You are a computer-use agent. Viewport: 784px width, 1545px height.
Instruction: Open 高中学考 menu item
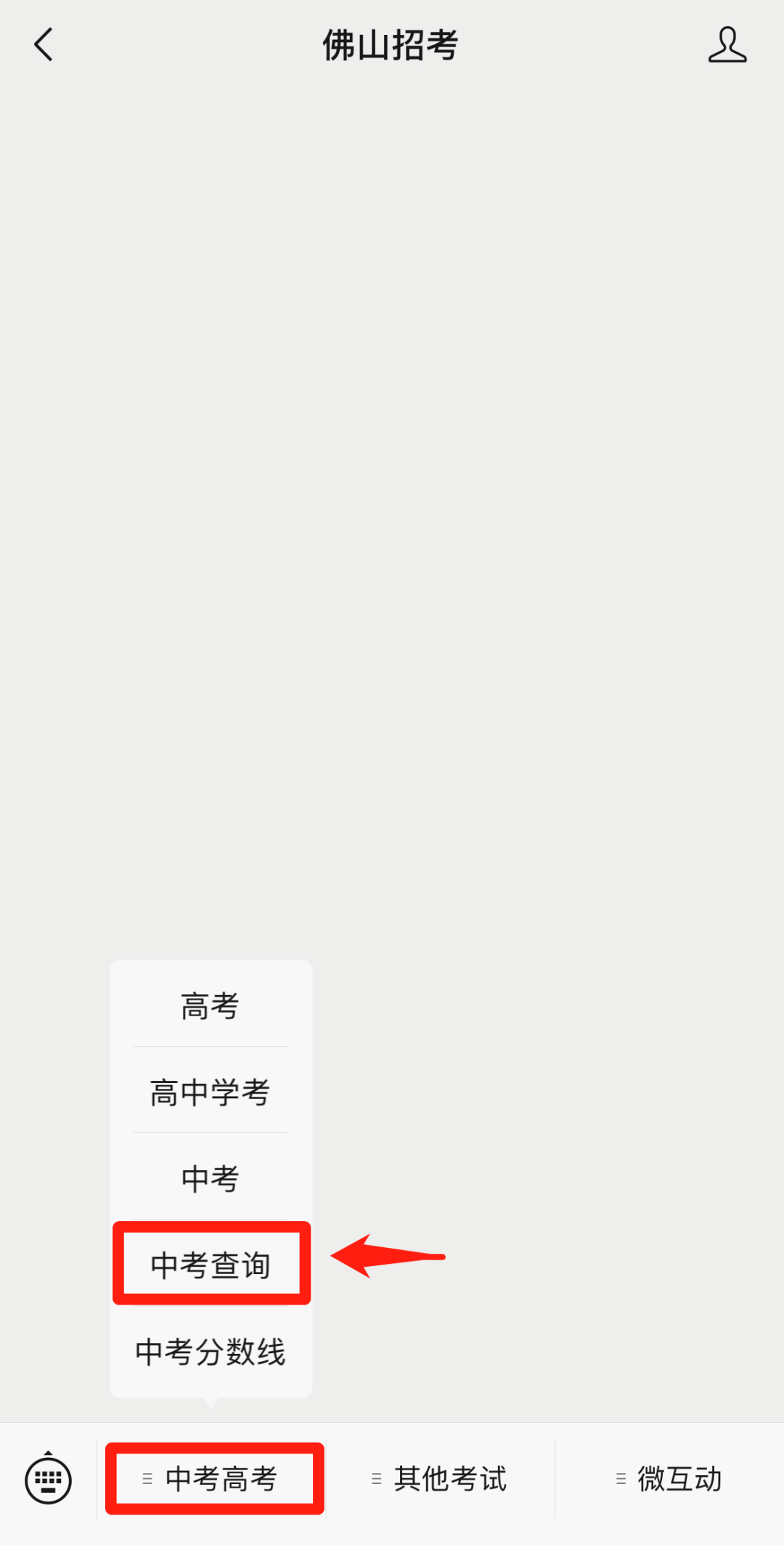tap(211, 1092)
